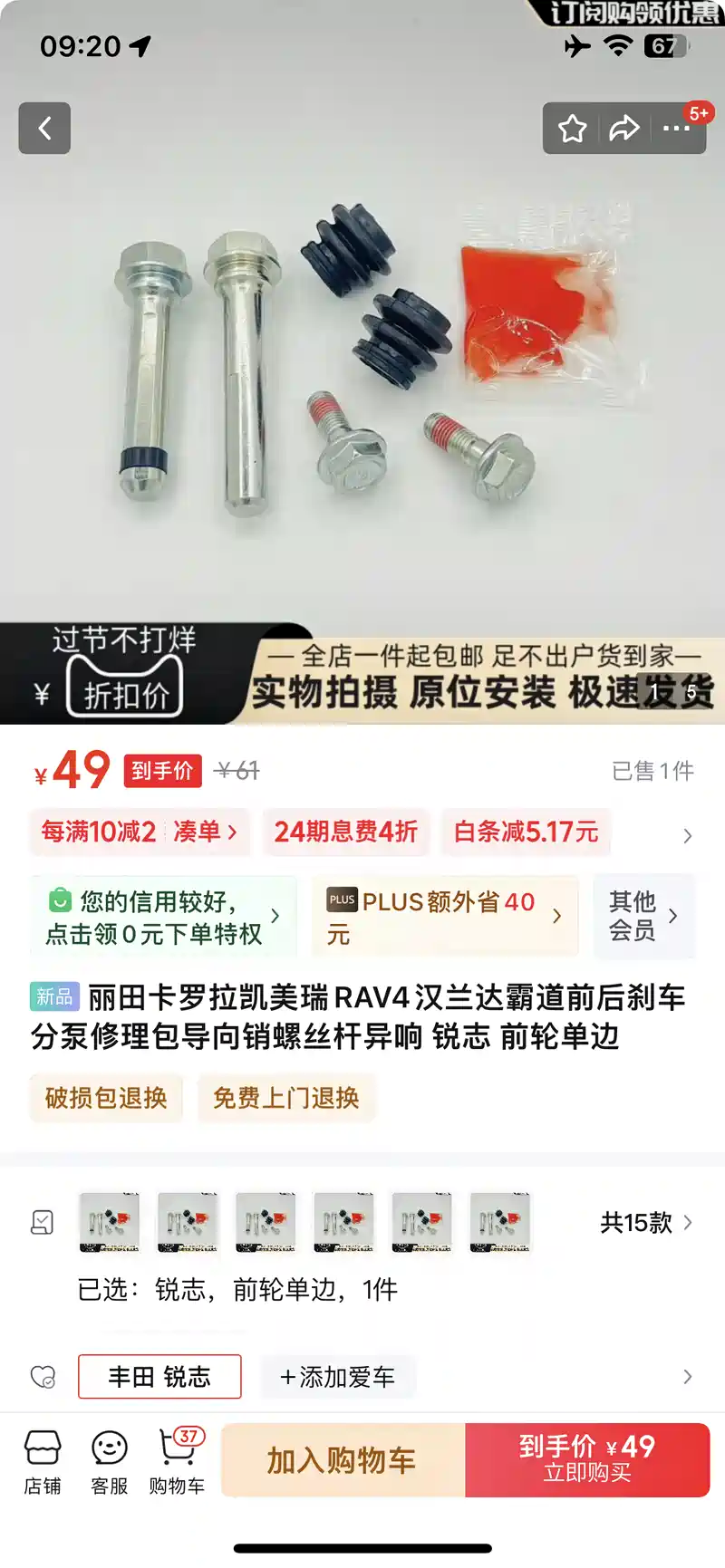Screen dimensions: 725x1568
Task: Share this product listing
Action: pyautogui.click(x=623, y=129)
